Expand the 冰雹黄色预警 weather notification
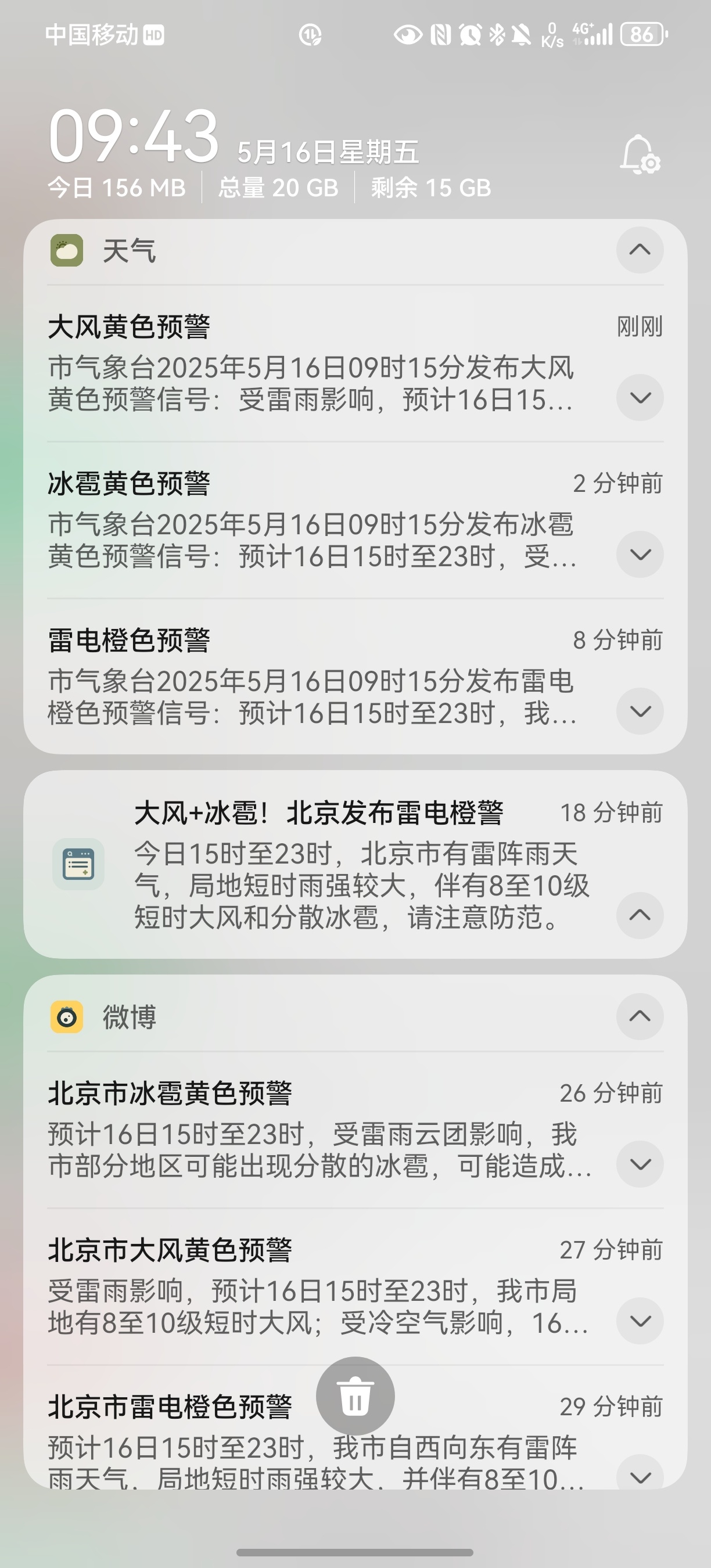 pyautogui.click(x=640, y=555)
